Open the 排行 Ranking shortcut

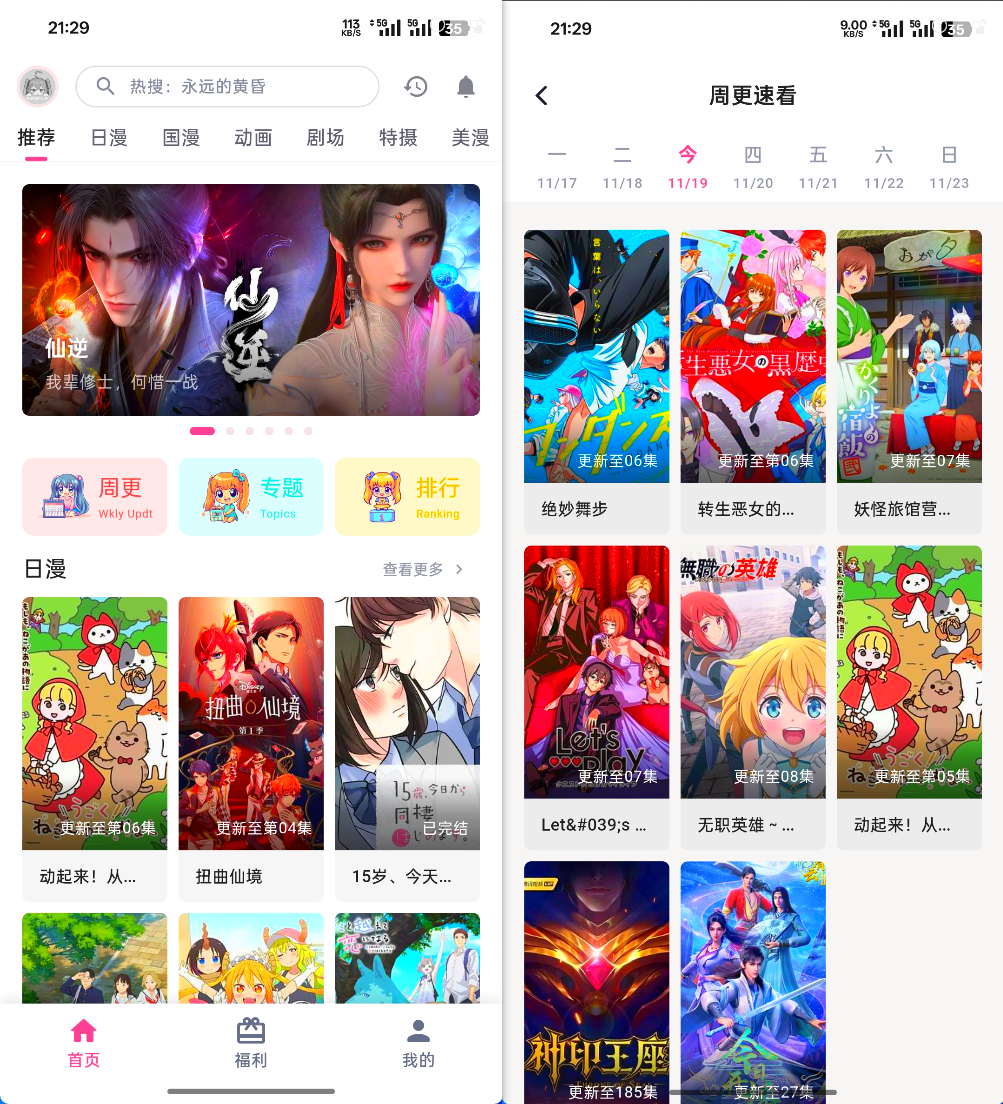tap(407, 496)
